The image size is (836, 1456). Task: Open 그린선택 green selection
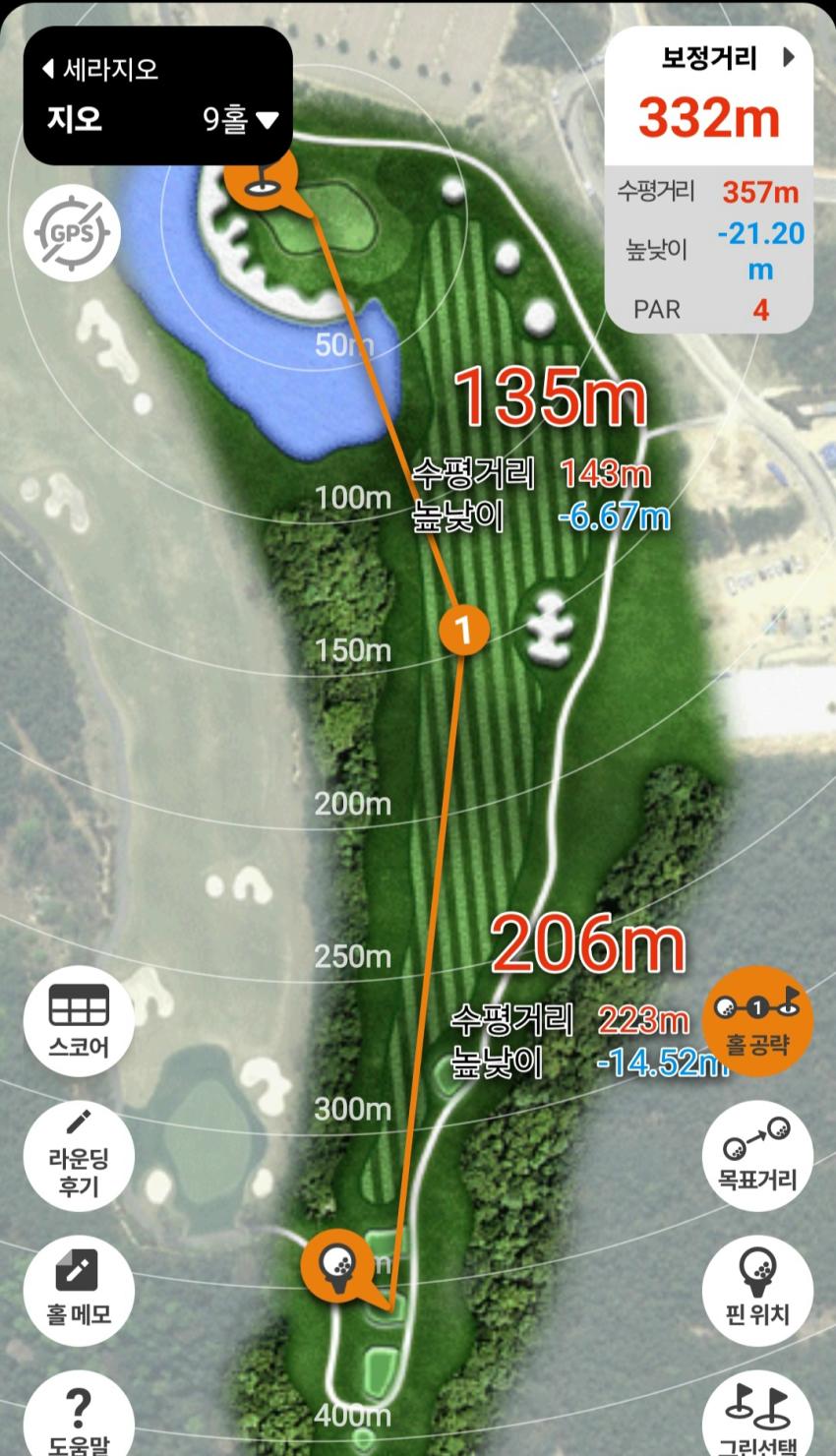click(757, 1417)
